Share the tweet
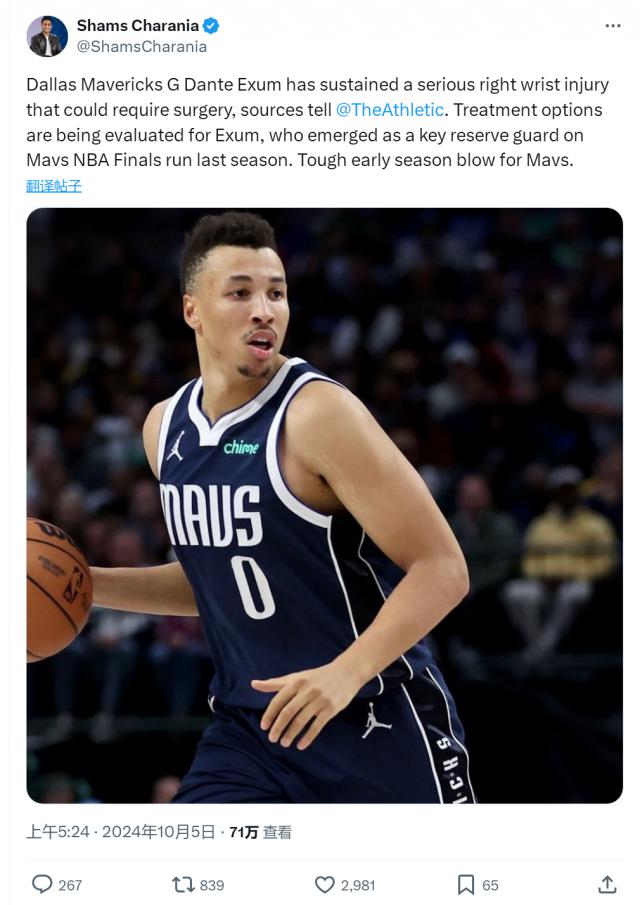 [x=607, y=884]
